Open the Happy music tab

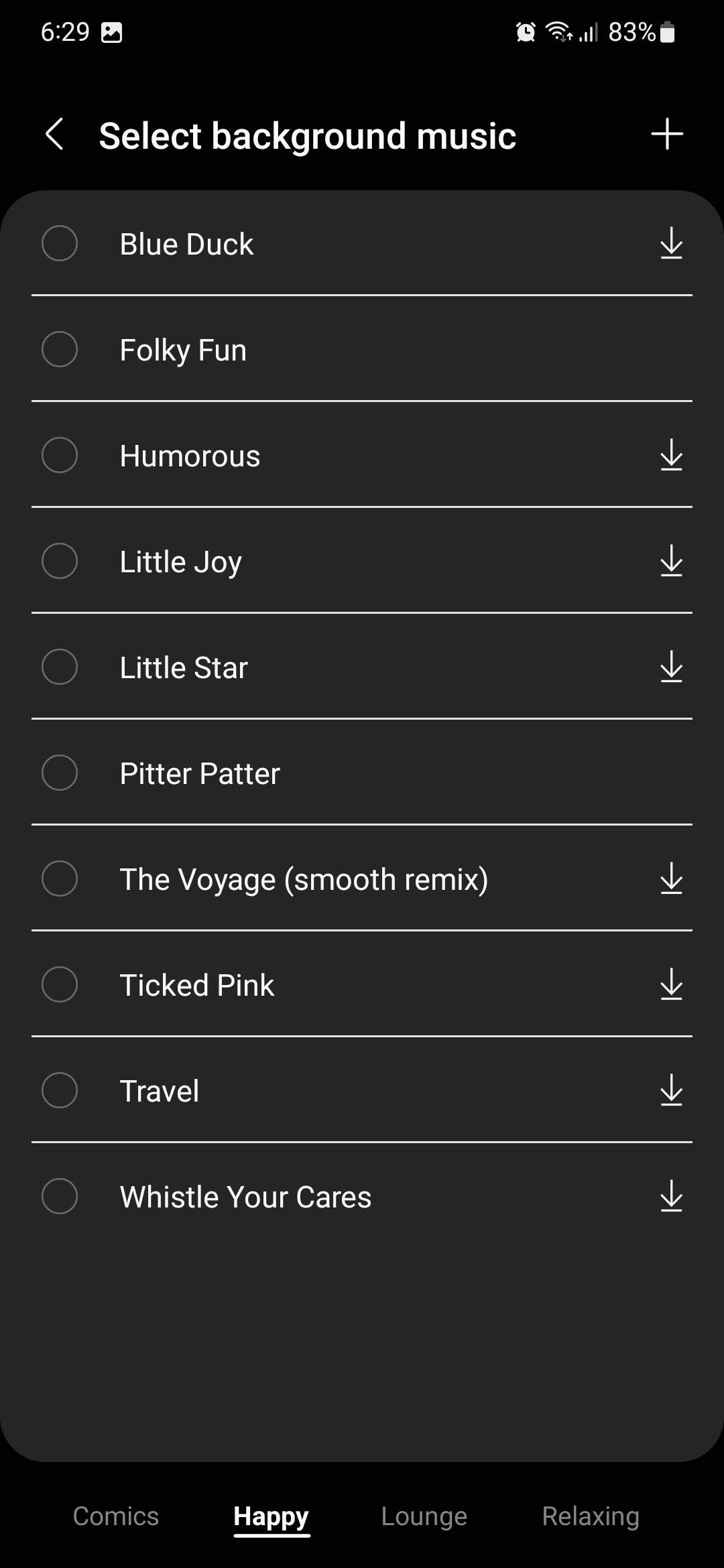click(x=271, y=1516)
